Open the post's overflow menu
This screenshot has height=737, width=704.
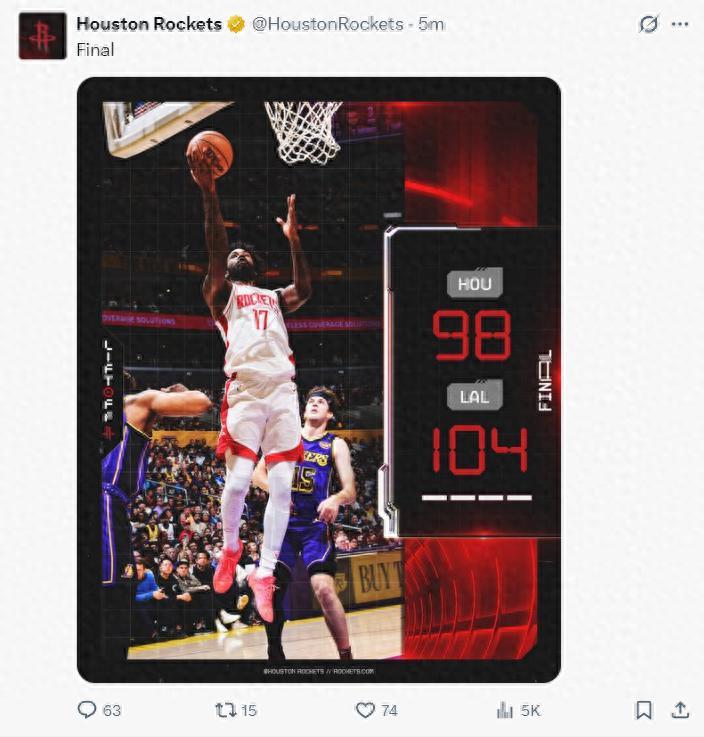tap(680, 24)
